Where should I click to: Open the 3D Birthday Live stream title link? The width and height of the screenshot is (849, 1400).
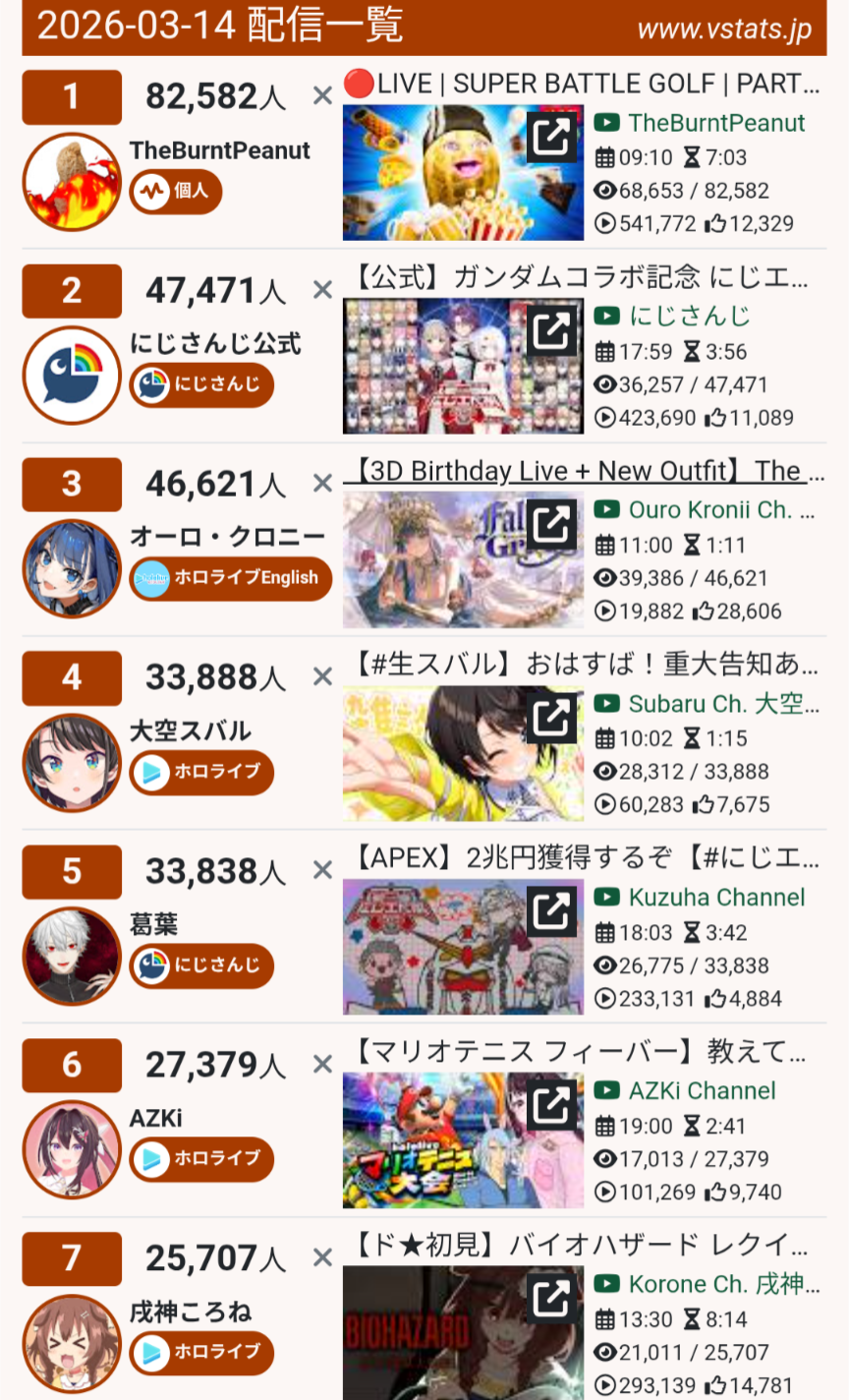point(584,471)
